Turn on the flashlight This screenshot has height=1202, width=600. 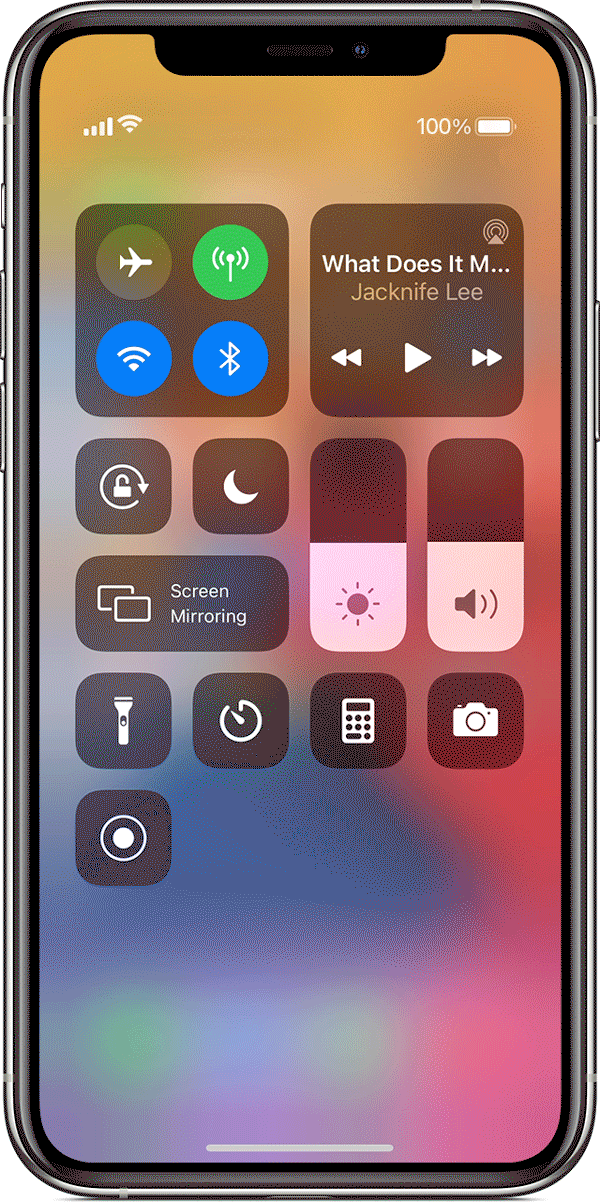pyautogui.click(x=124, y=721)
